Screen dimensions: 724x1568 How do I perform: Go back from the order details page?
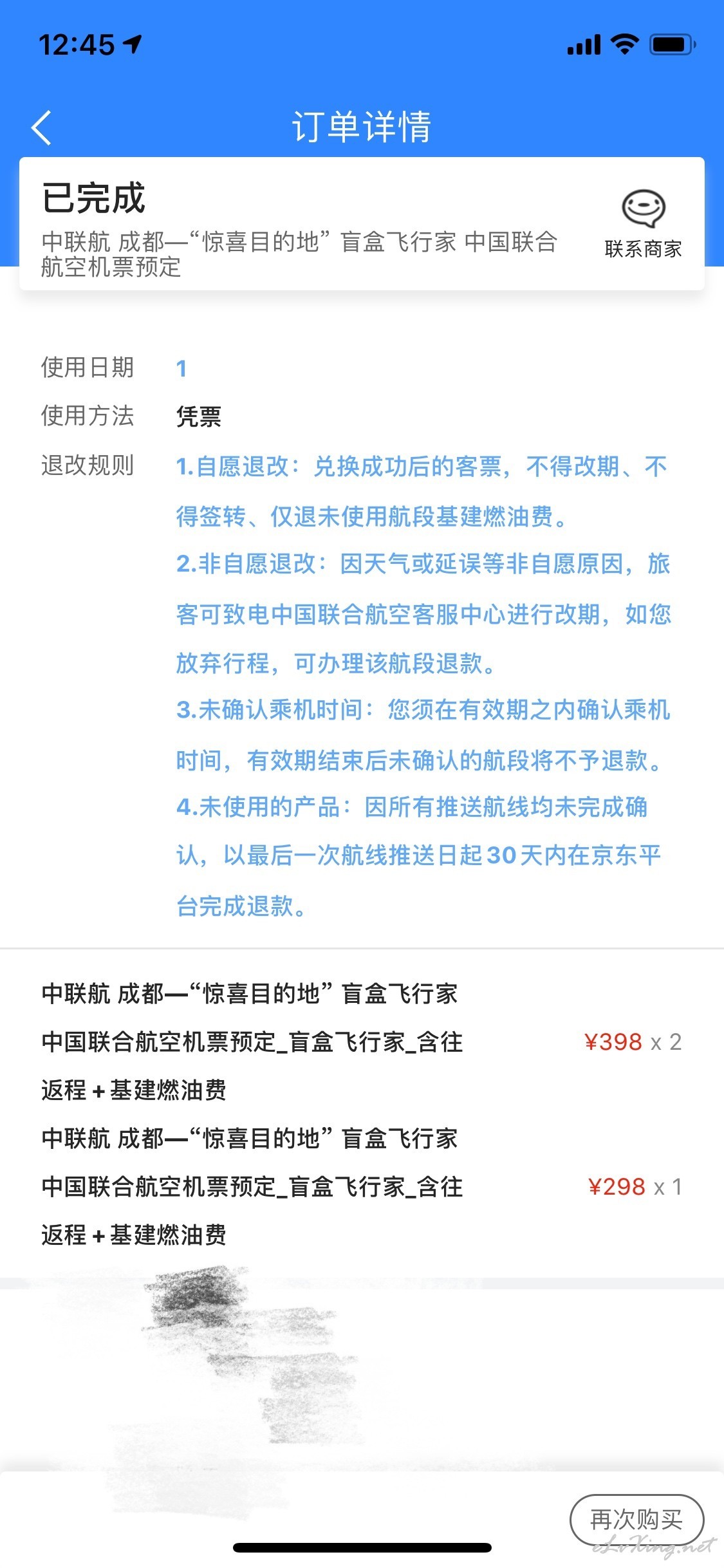click(x=42, y=127)
